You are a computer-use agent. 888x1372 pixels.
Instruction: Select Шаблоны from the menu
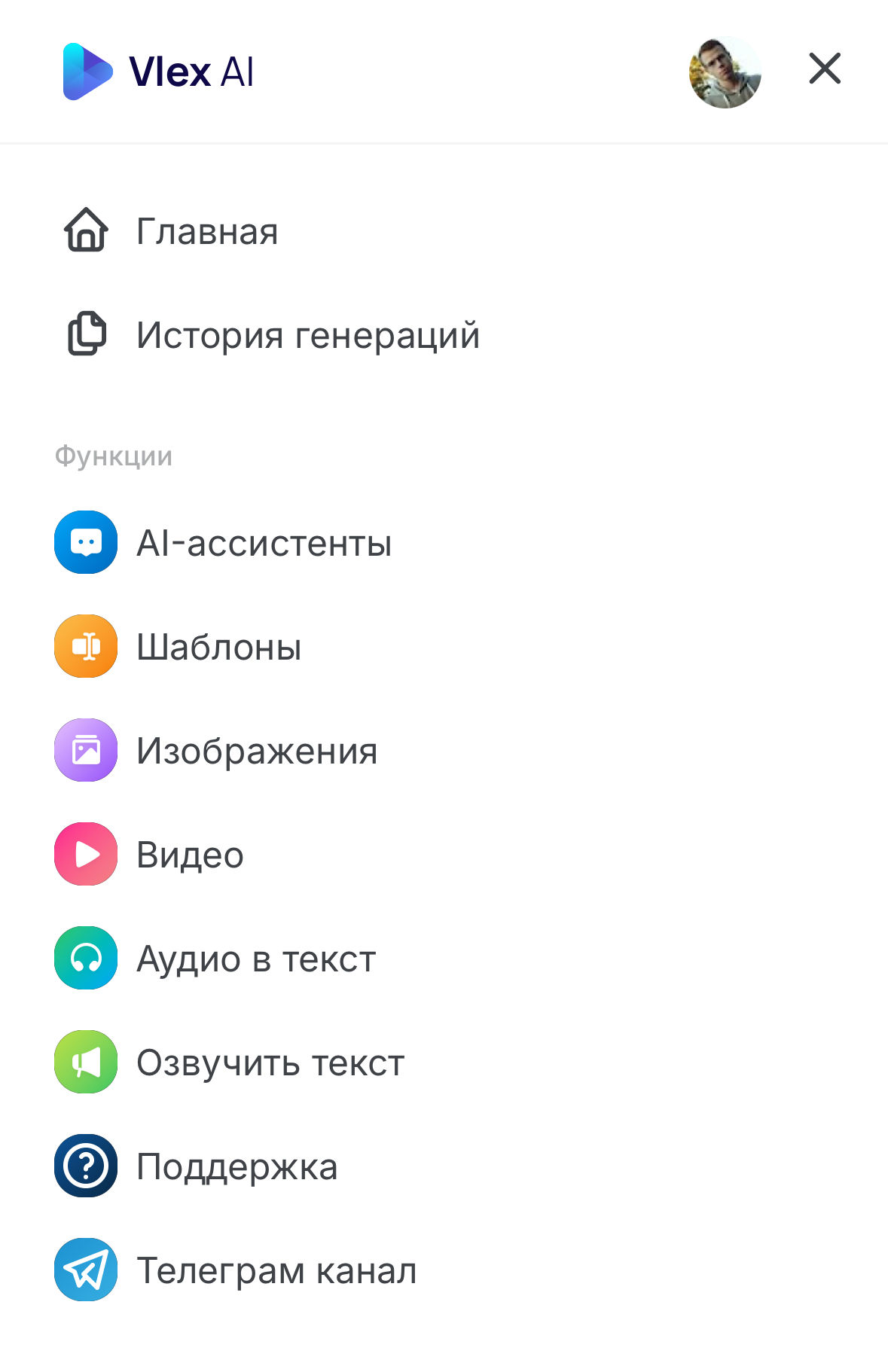[218, 647]
